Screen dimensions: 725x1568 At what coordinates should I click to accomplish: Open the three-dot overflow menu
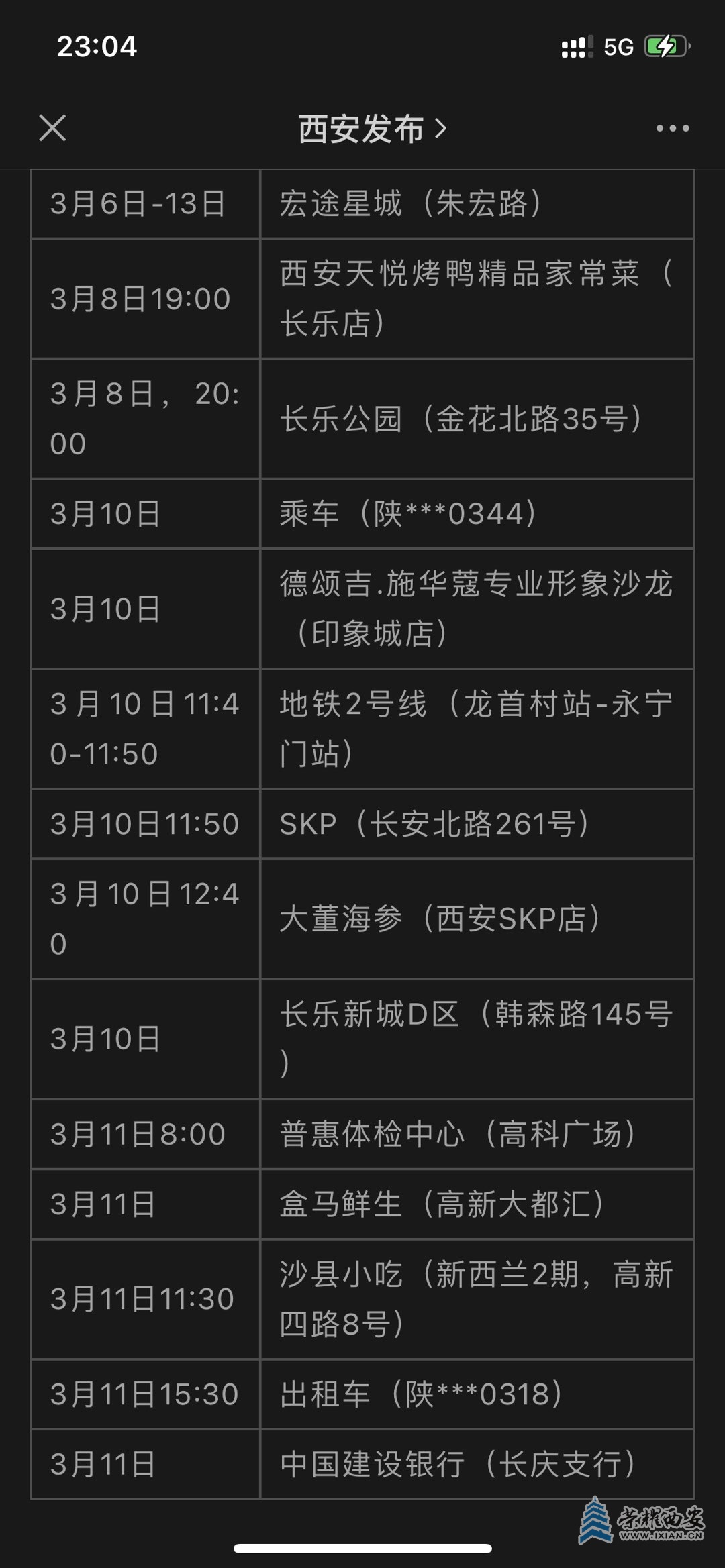(672, 128)
